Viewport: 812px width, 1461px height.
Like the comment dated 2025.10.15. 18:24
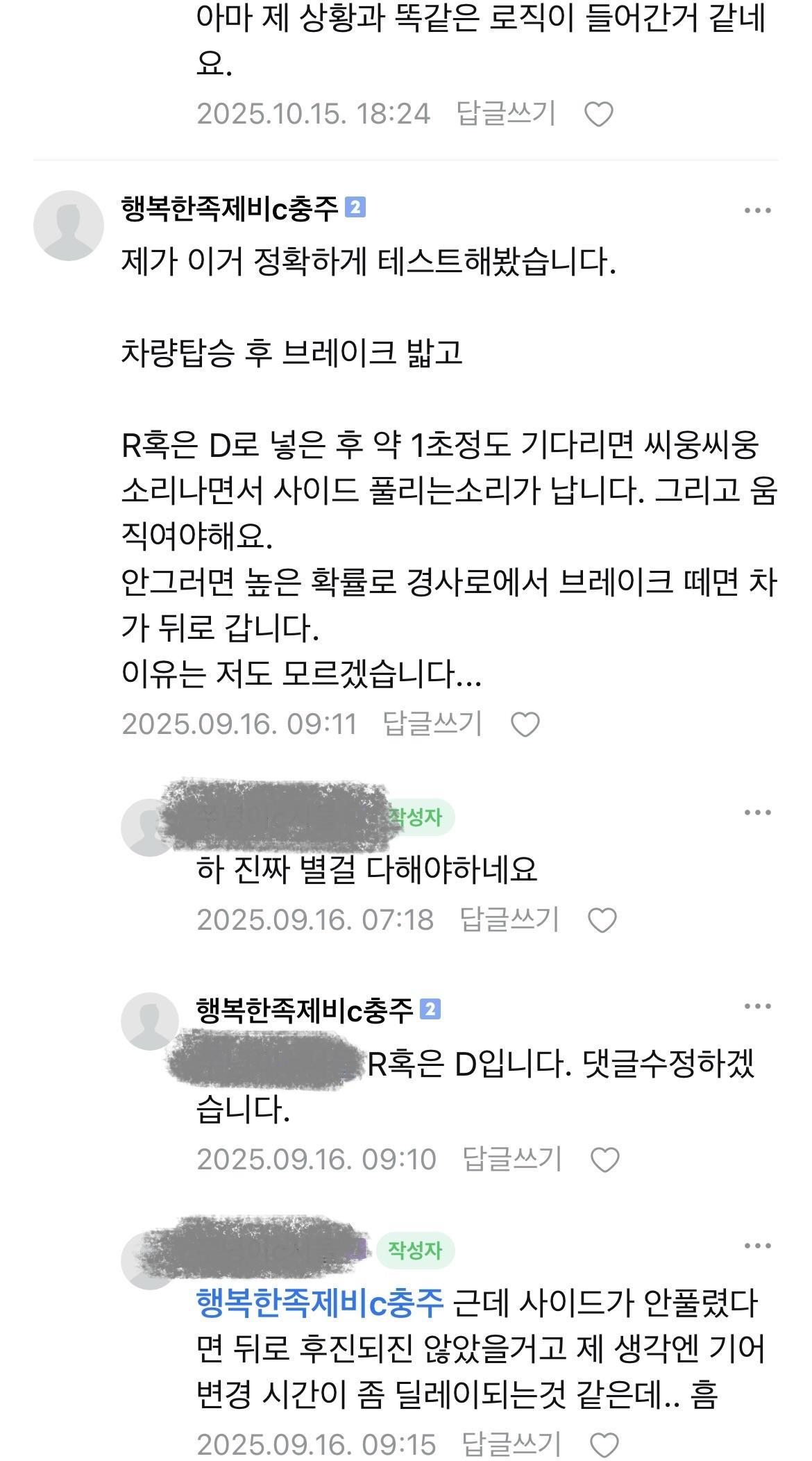pos(599,115)
